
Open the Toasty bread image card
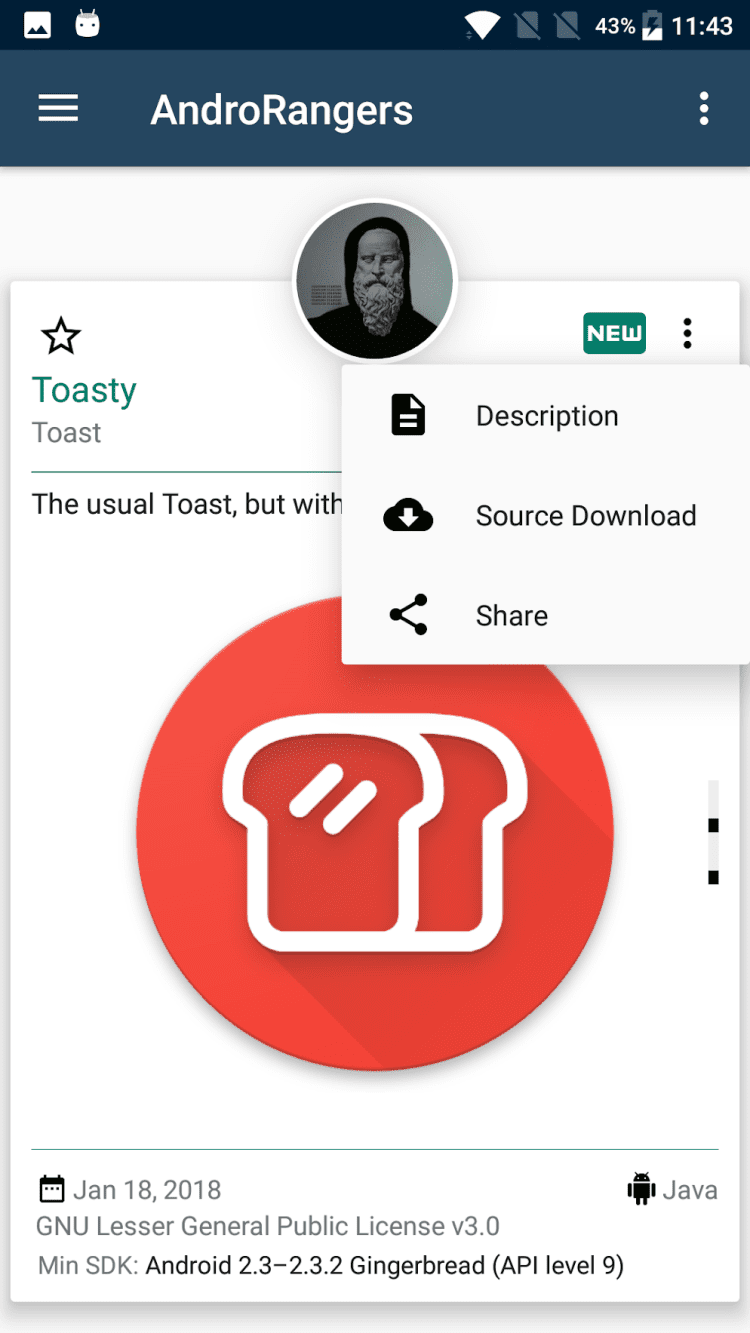click(374, 835)
